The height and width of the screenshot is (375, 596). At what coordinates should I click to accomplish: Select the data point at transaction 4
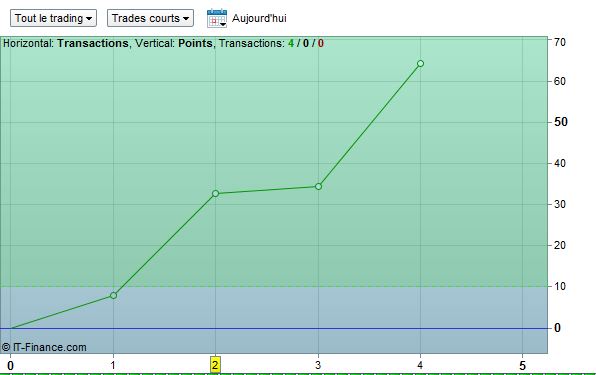[x=420, y=63]
